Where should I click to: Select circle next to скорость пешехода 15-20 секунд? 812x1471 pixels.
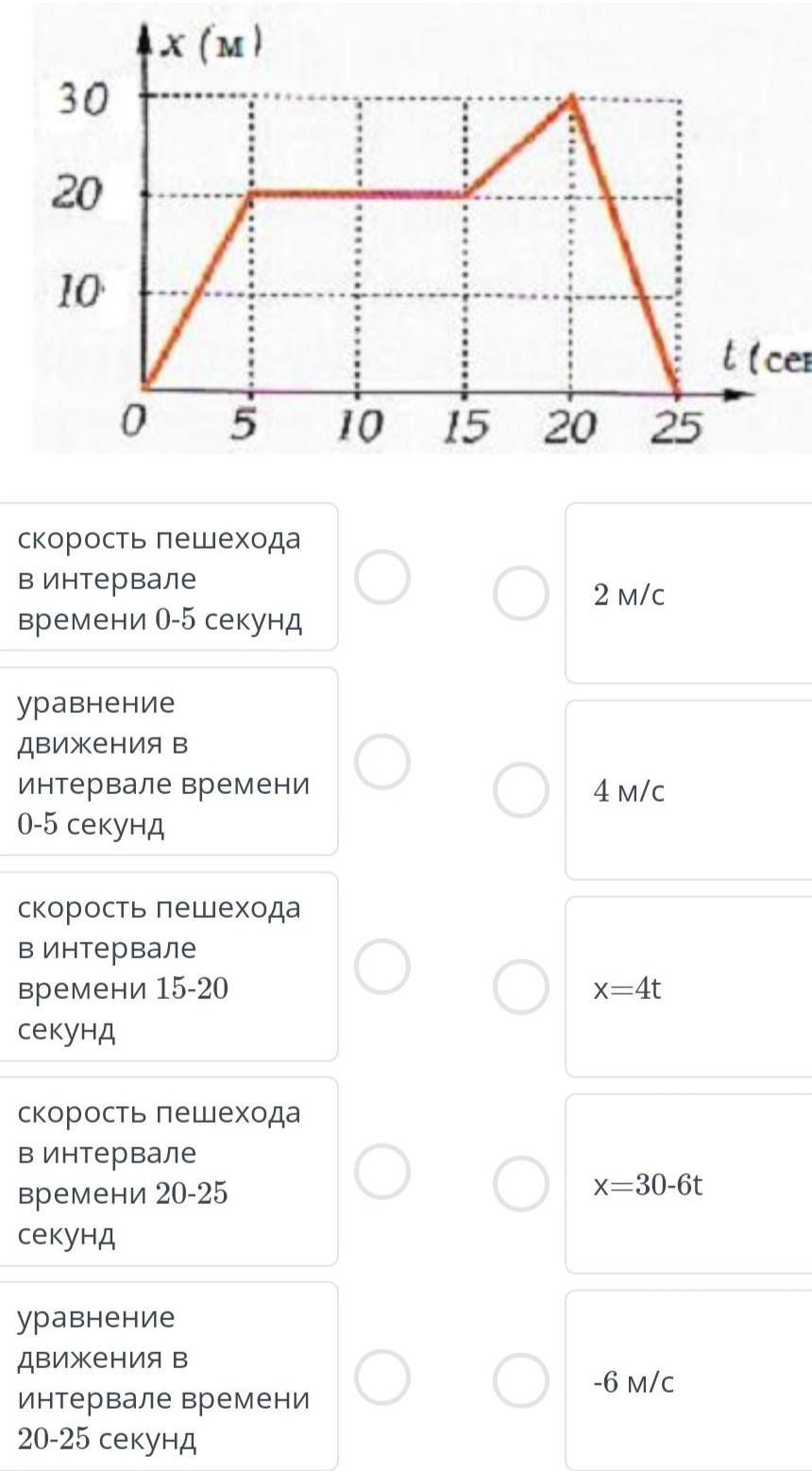(x=382, y=967)
